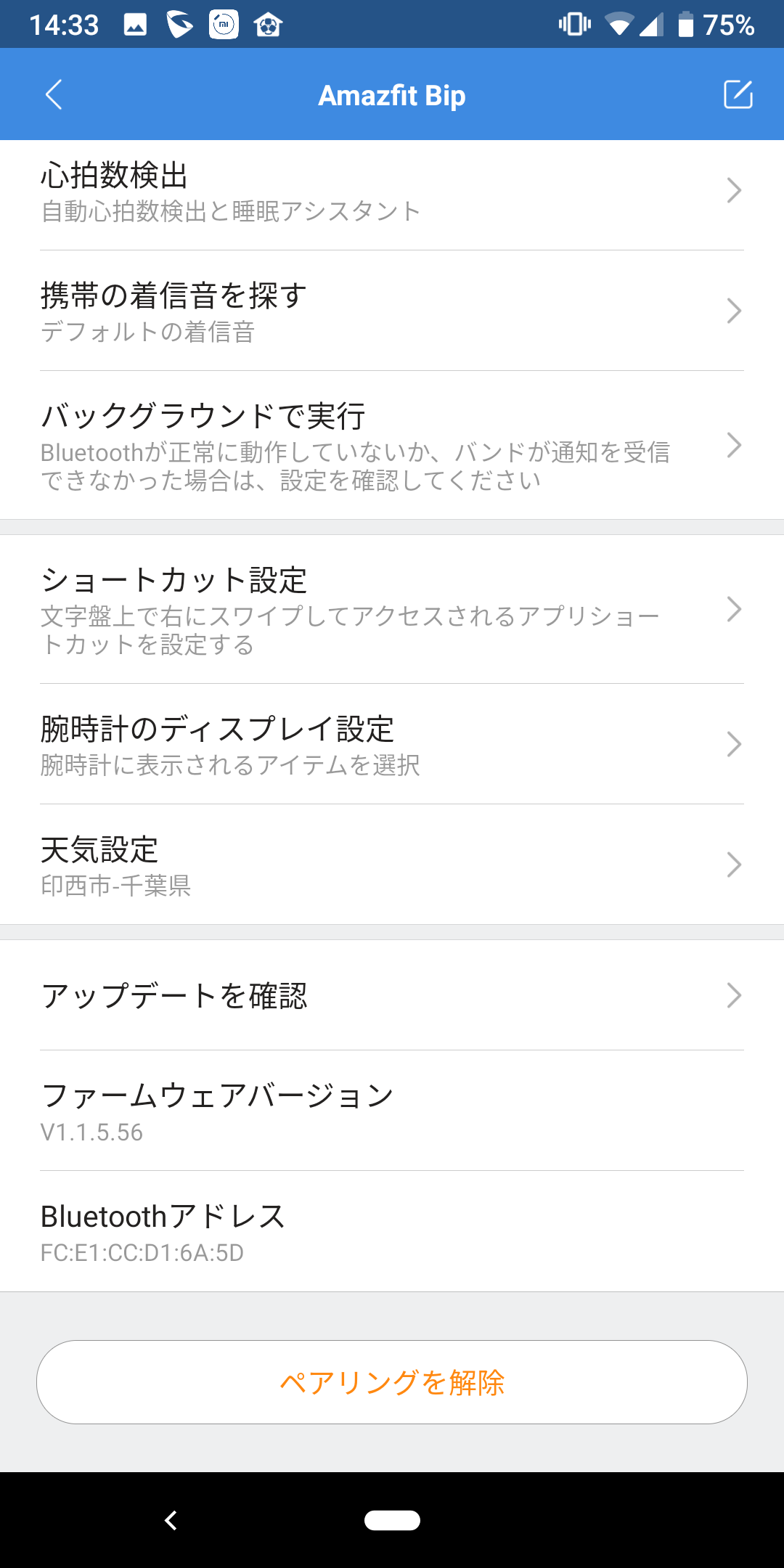The image size is (784, 1568).
Task: Tap the ペアリングを解除 button
Action: click(392, 1382)
